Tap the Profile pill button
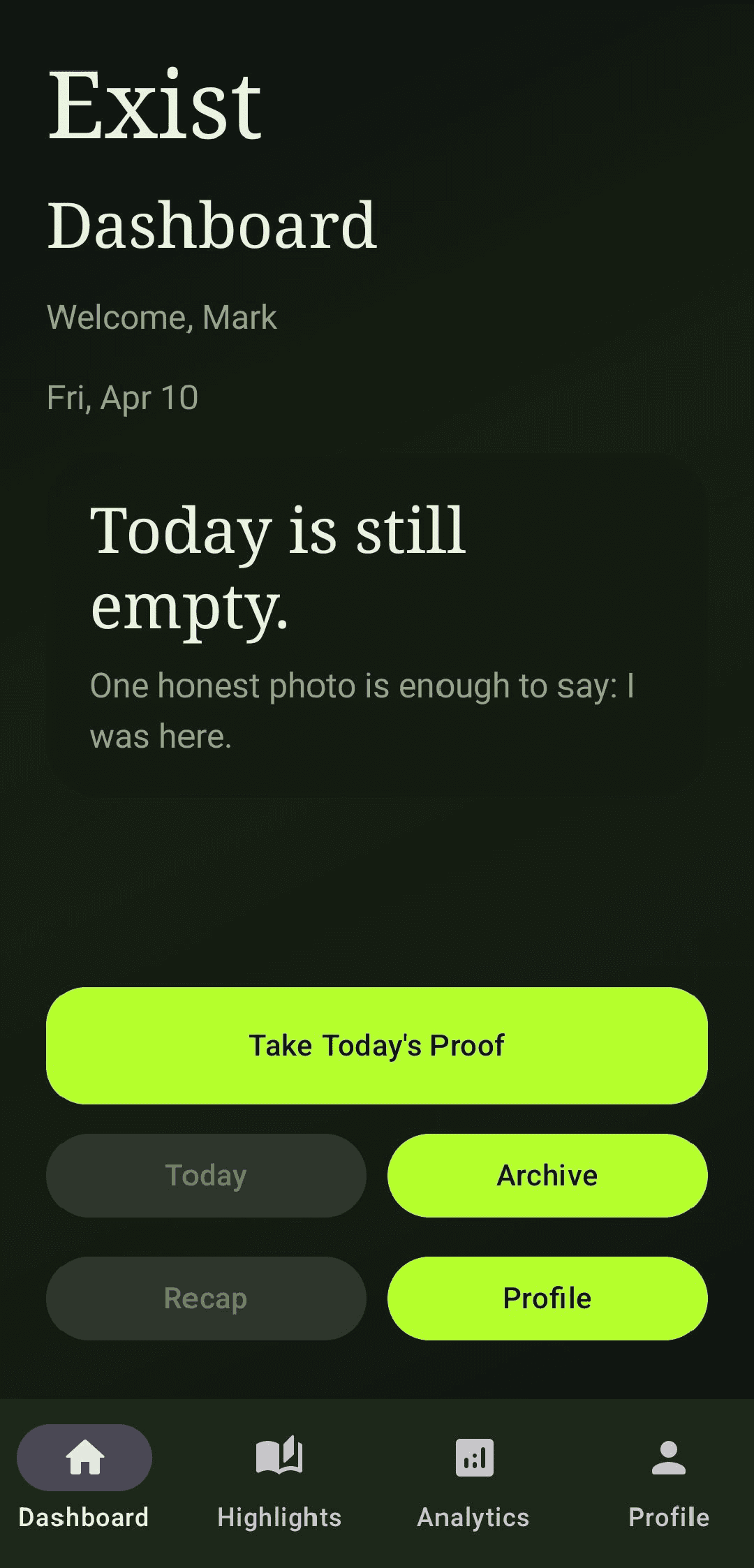This screenshot has width=754, height=1568. point(547,1299)
